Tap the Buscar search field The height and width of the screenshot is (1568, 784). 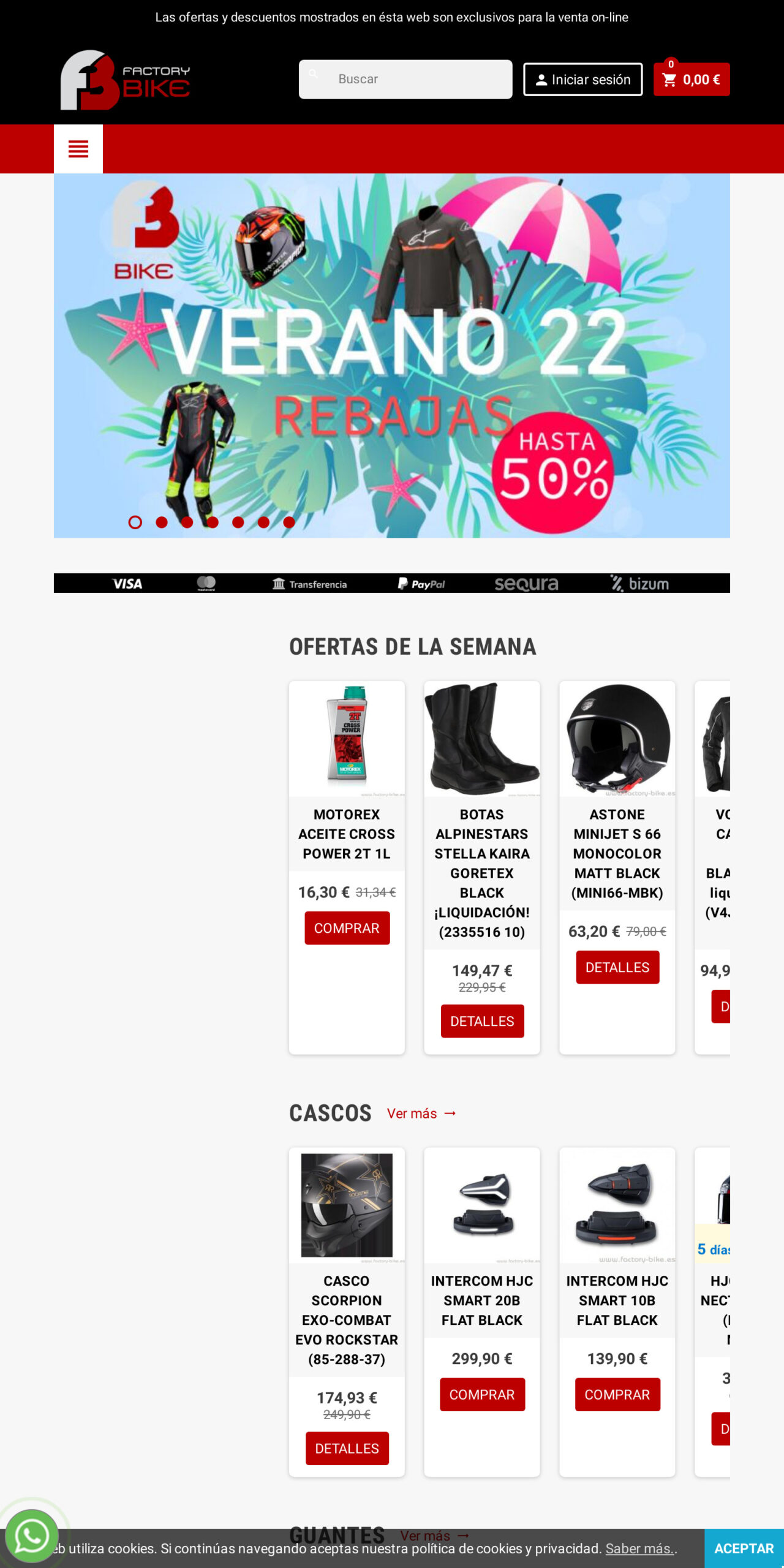click(x=405, y=79)
